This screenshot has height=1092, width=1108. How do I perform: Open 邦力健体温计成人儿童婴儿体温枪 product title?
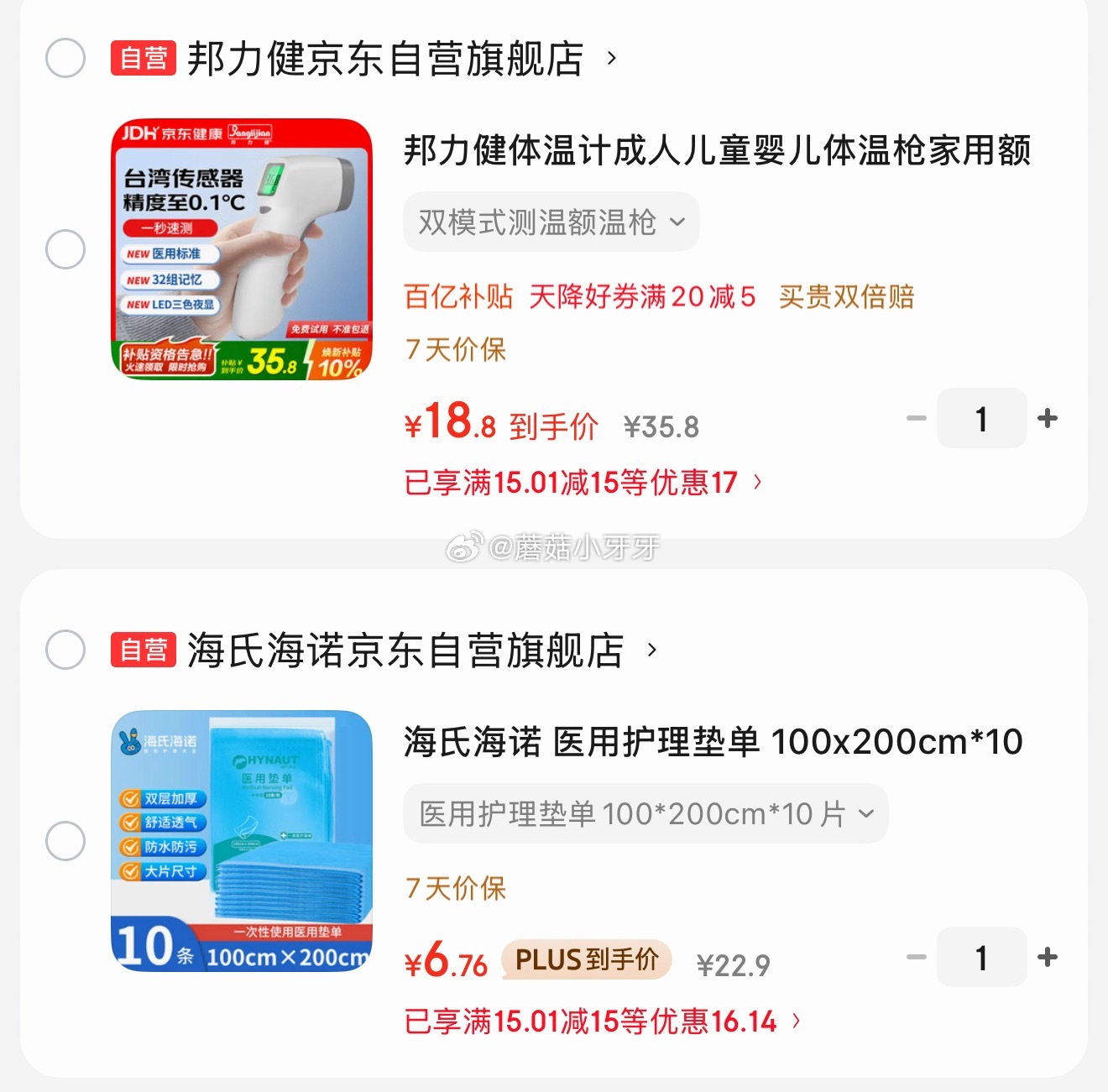coord(718,151)
